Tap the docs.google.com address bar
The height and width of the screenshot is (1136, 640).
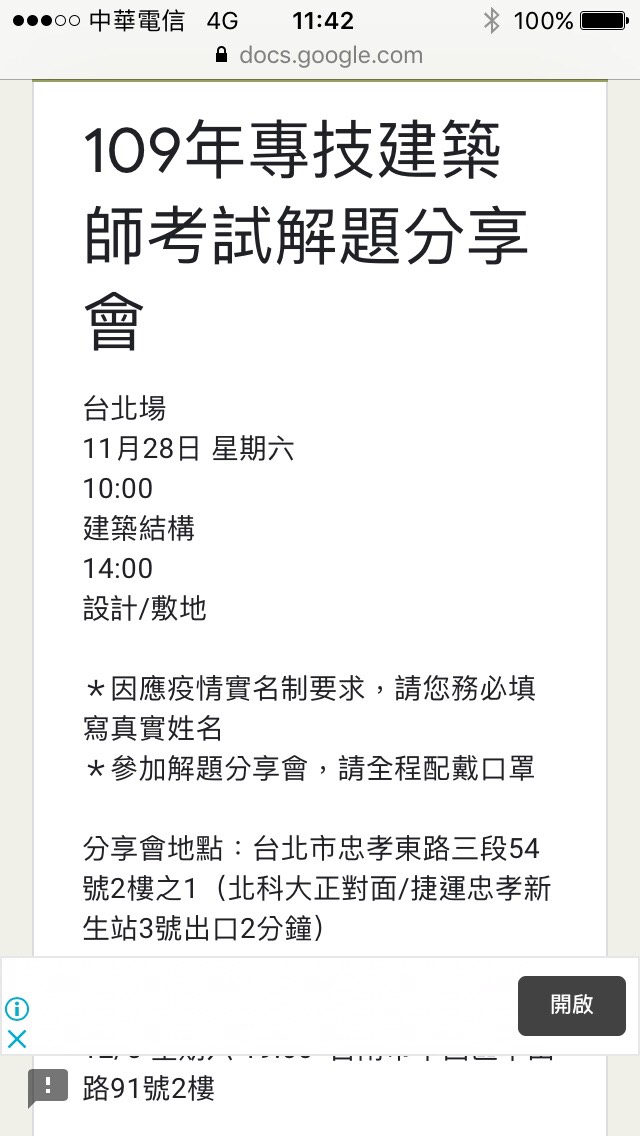tap(320, 55)
